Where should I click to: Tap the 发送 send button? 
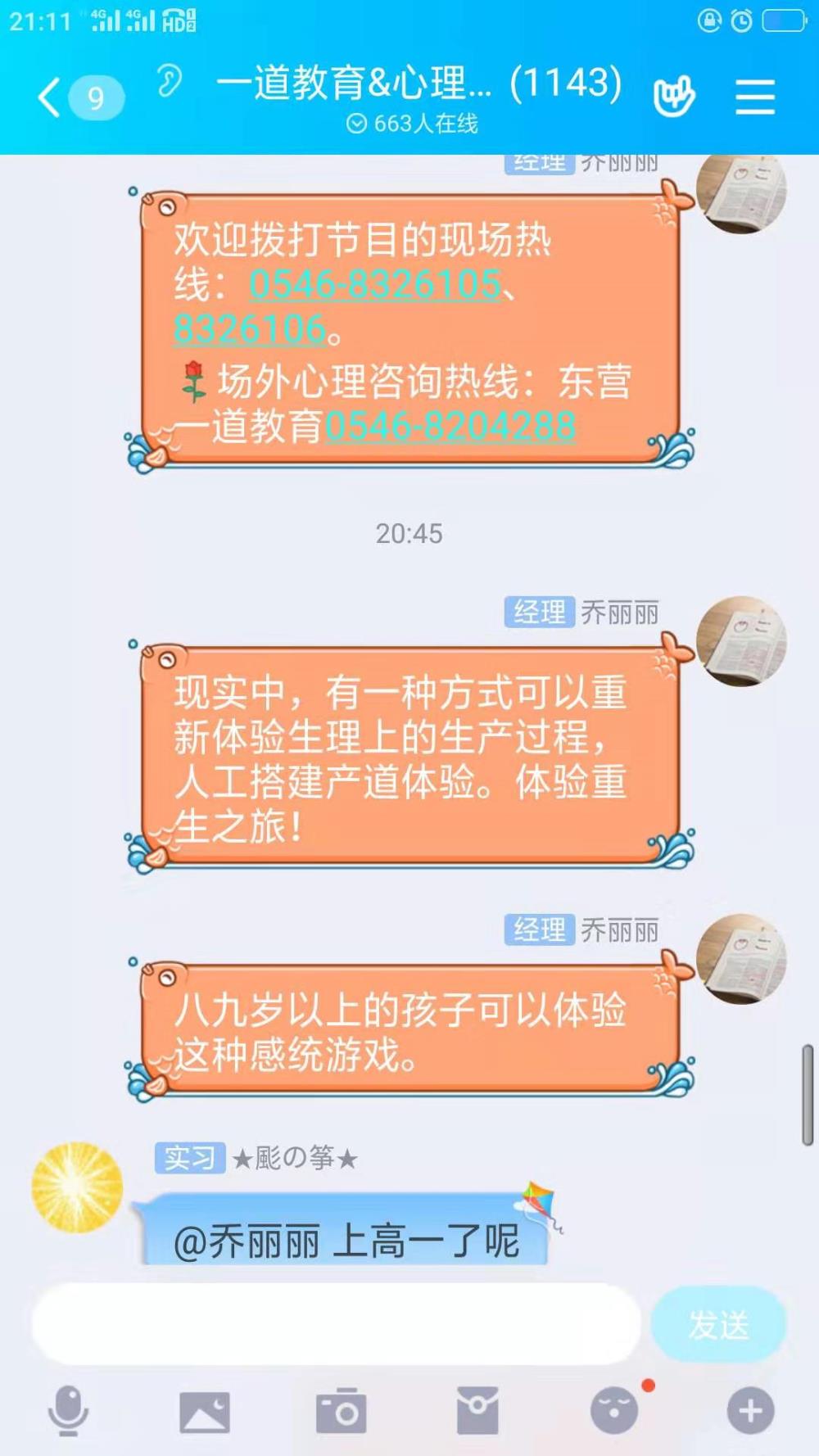(x=718, y=1324)
